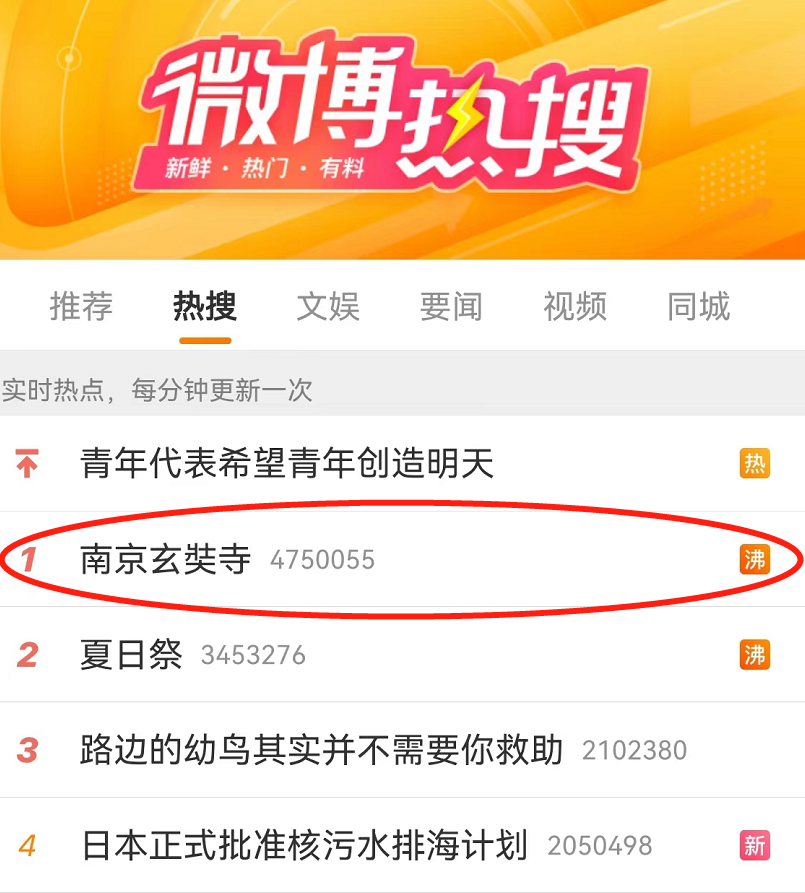The height and width of the screenshot is (893, 805).
Task: Go to the 视频 tab
Action: point(575,306)
